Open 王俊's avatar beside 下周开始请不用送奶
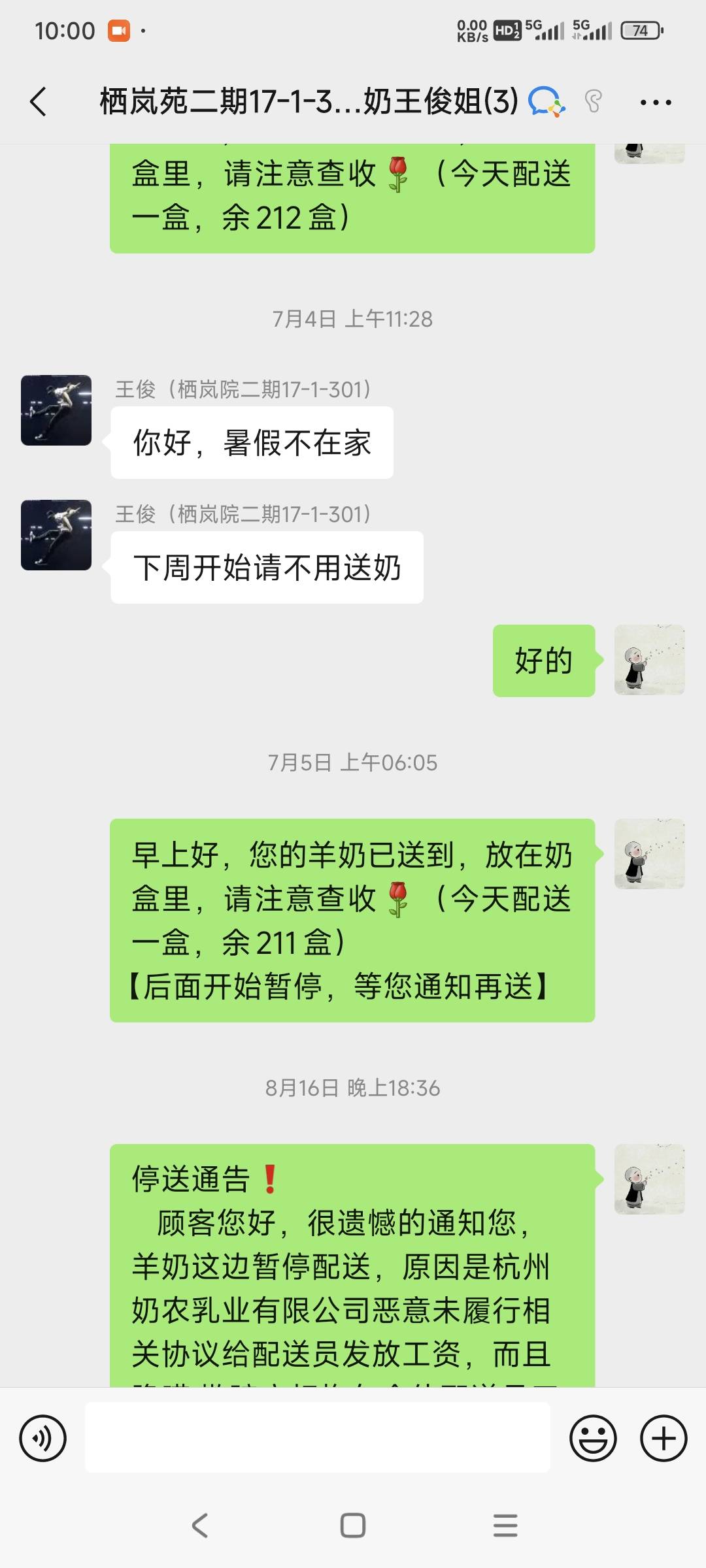The width and height of the screenshot is (706, 1568). click(x=56, y=535)
